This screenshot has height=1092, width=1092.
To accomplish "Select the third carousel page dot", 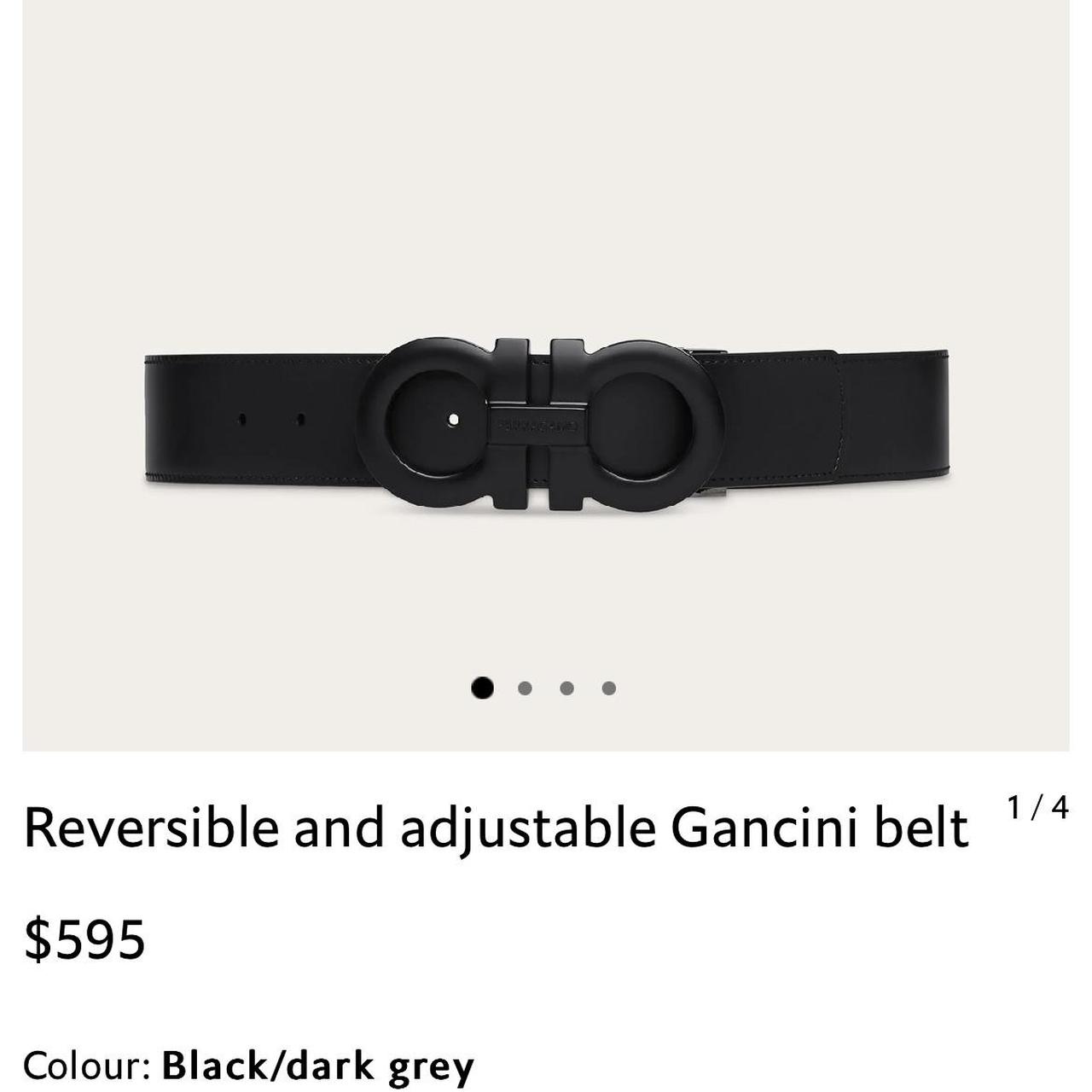I will click(566, 688).
